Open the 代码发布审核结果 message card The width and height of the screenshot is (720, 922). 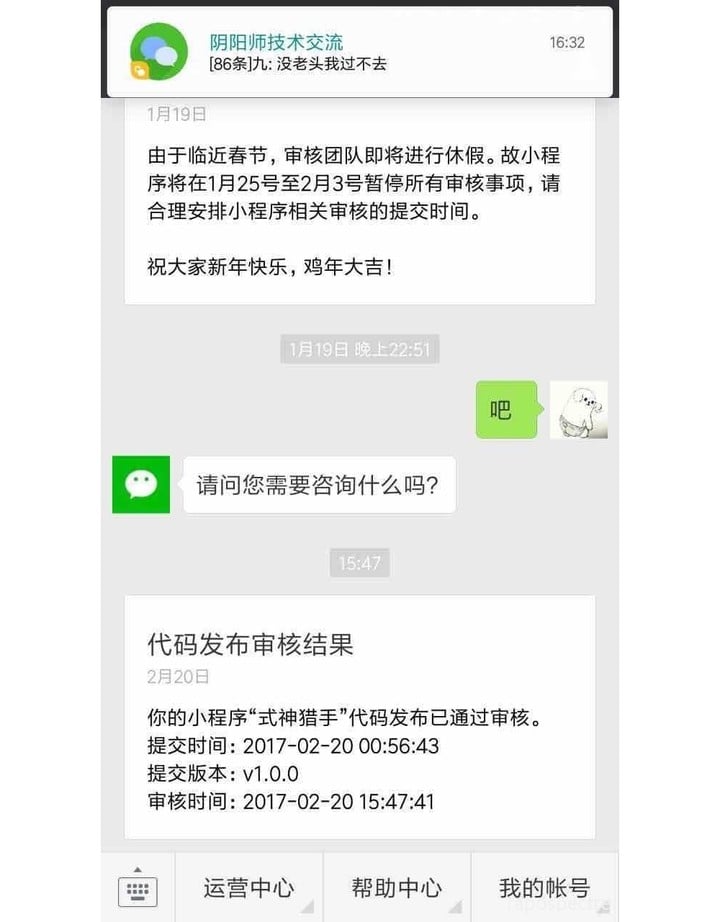point(360,716)
